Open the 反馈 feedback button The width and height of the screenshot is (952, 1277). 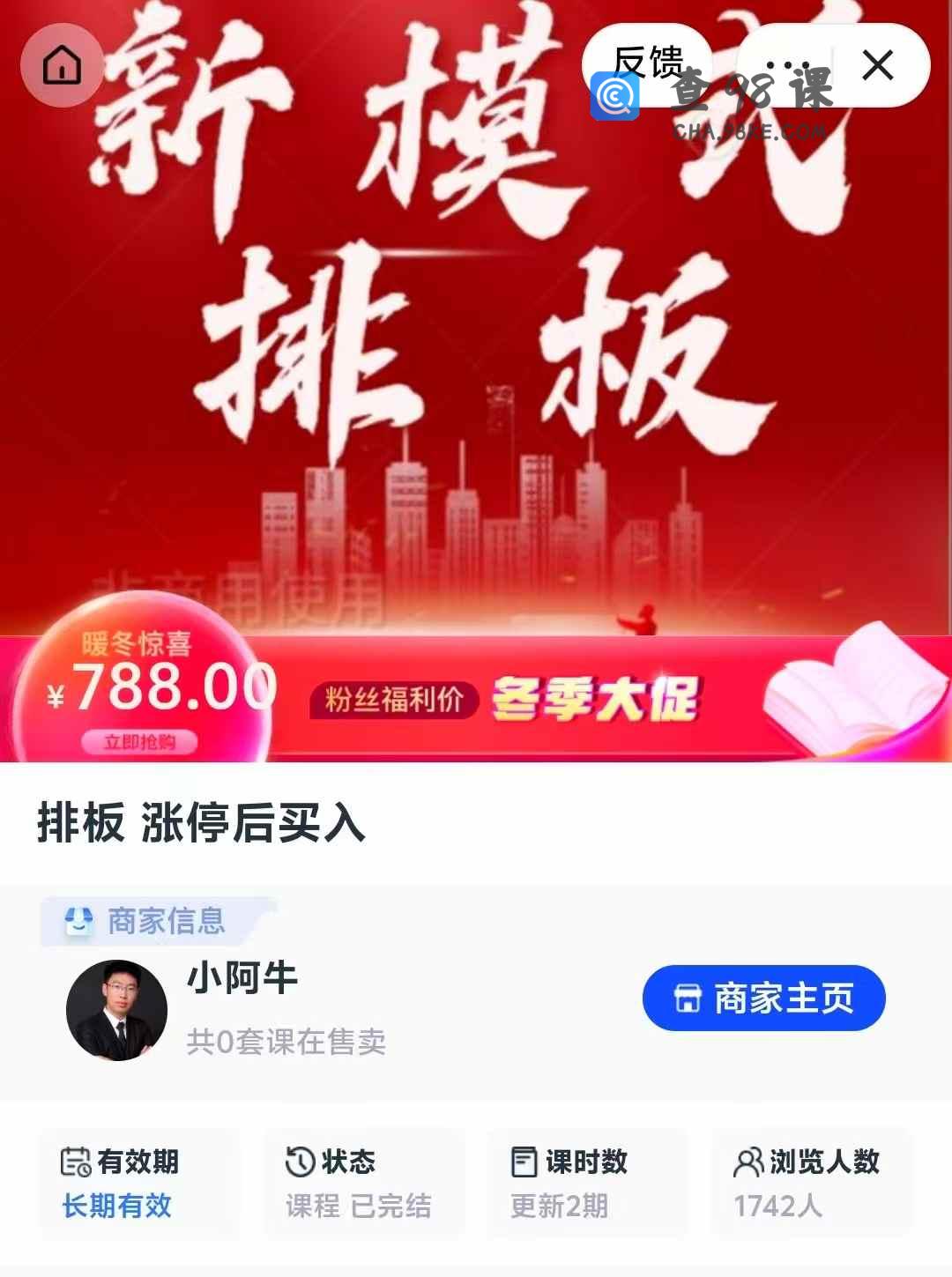tap(648, 62)
